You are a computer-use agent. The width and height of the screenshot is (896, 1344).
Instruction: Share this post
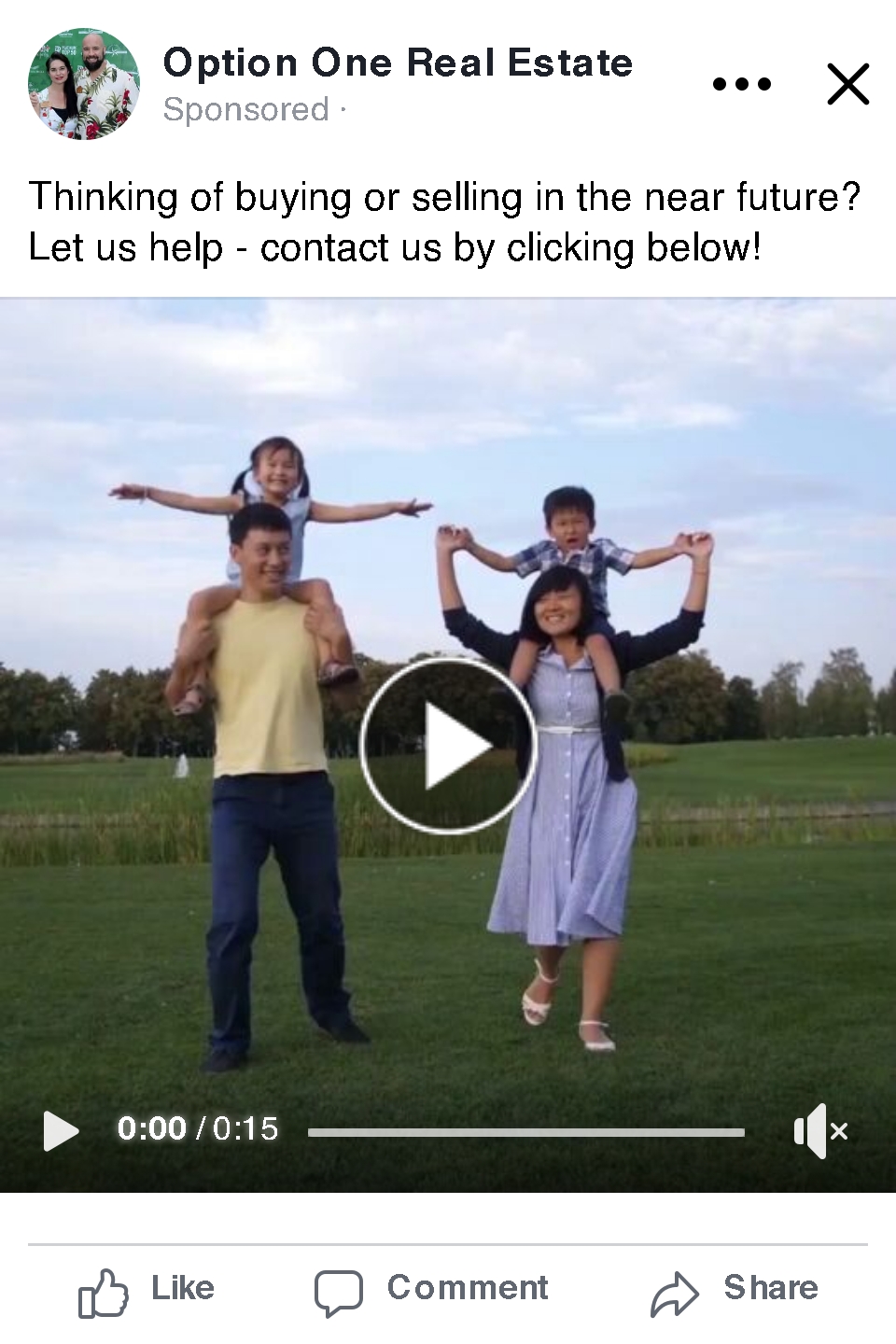(735, 1291)
